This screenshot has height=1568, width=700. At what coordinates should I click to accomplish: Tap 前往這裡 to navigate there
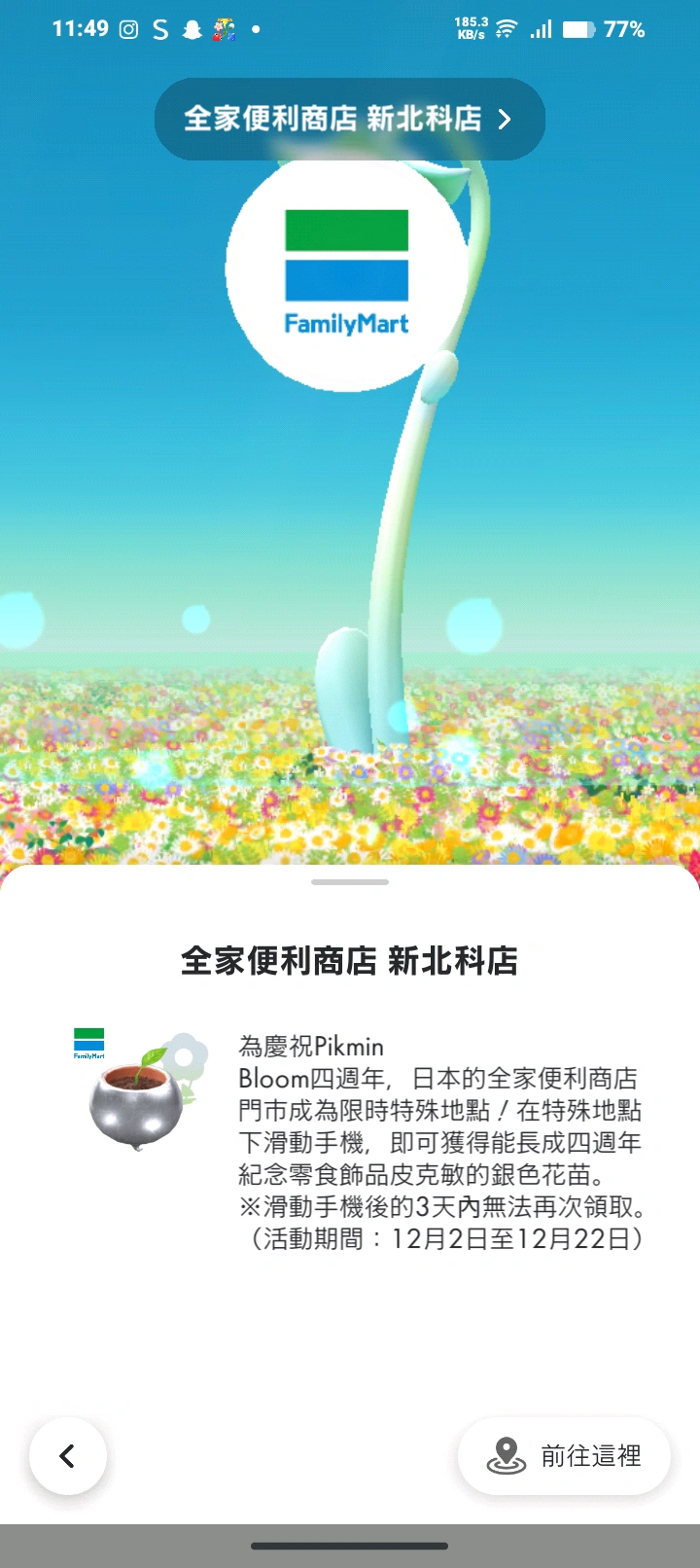tap(564, 1455)
